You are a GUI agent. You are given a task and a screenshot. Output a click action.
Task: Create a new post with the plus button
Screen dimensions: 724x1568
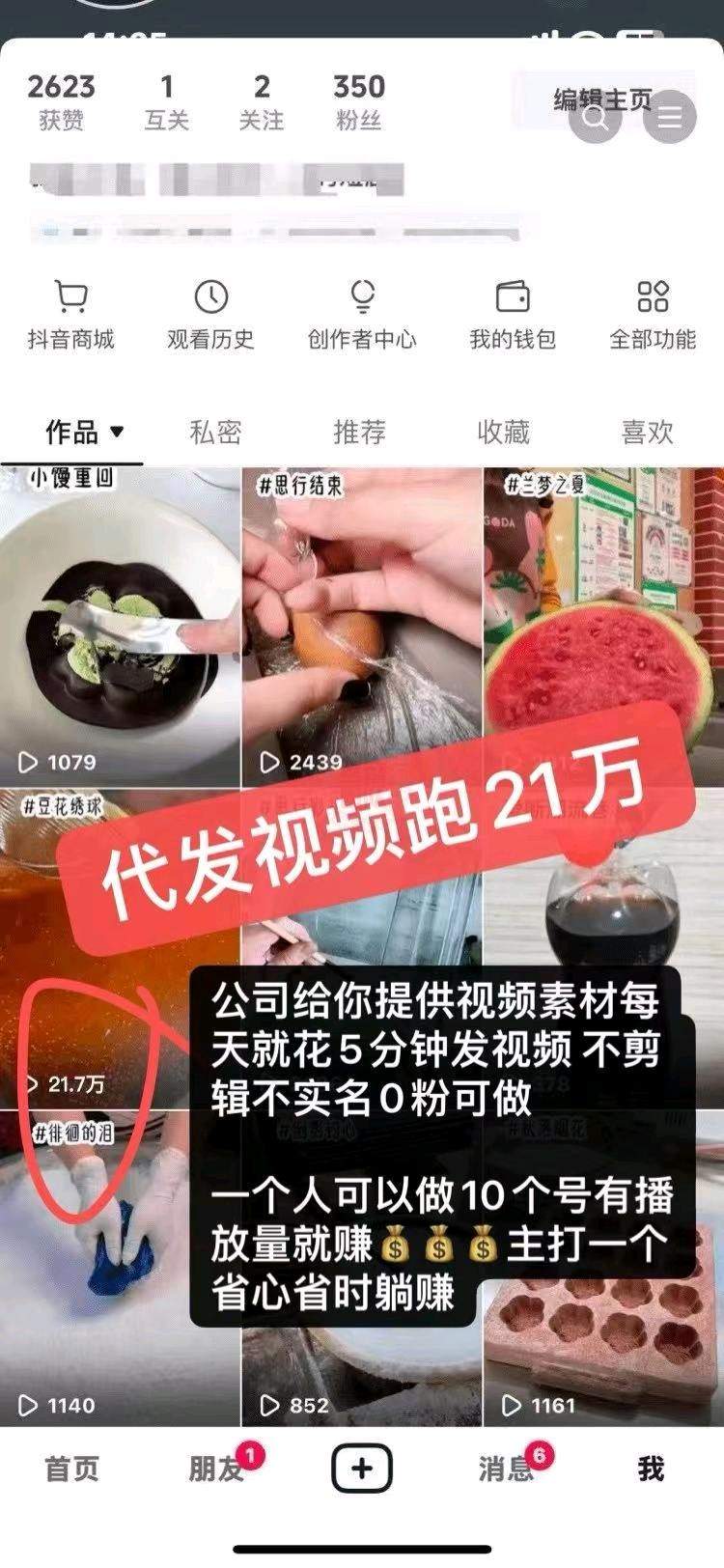(362, 1469)
